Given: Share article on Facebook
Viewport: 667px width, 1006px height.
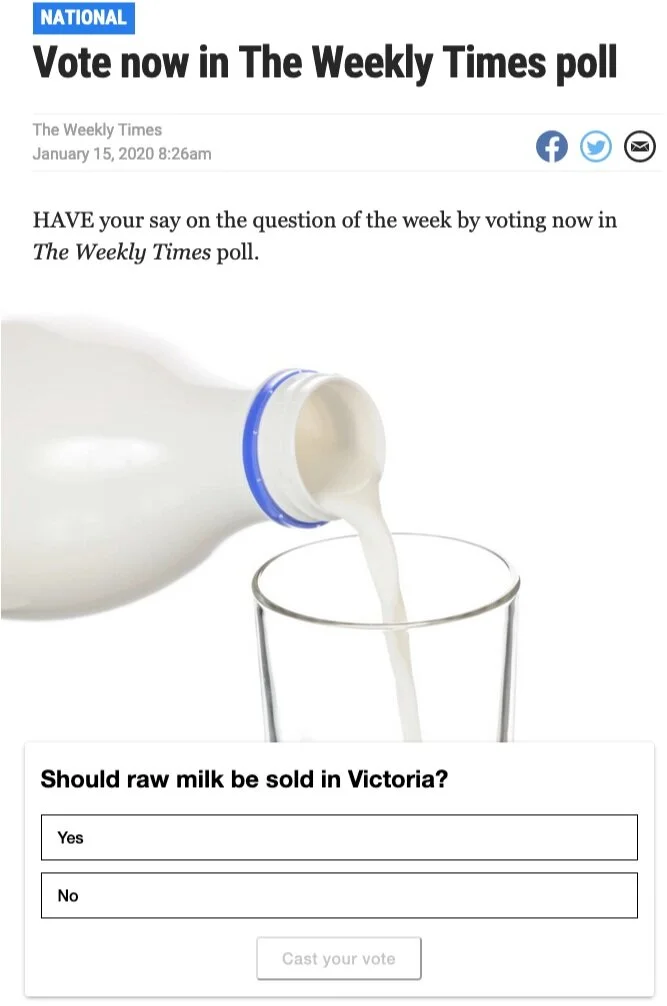Looking at the screenshot, I should click(551, 147).
